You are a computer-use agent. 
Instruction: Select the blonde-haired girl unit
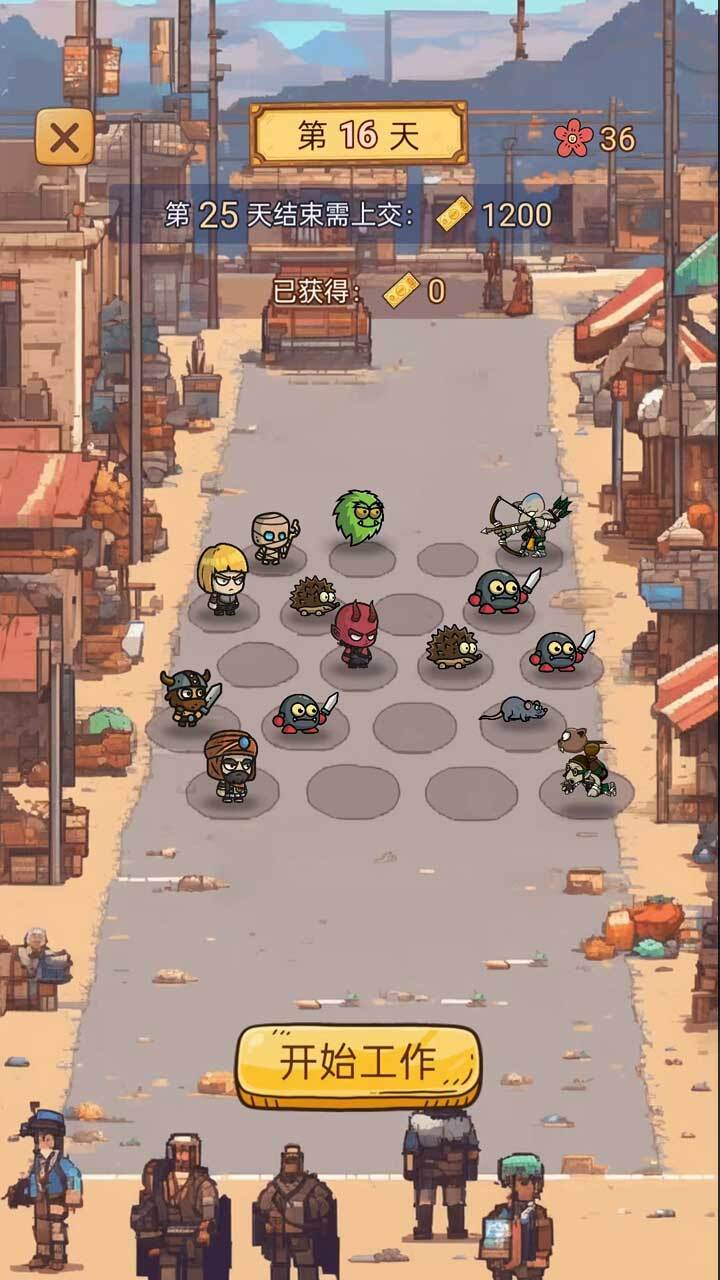point(221,578)
